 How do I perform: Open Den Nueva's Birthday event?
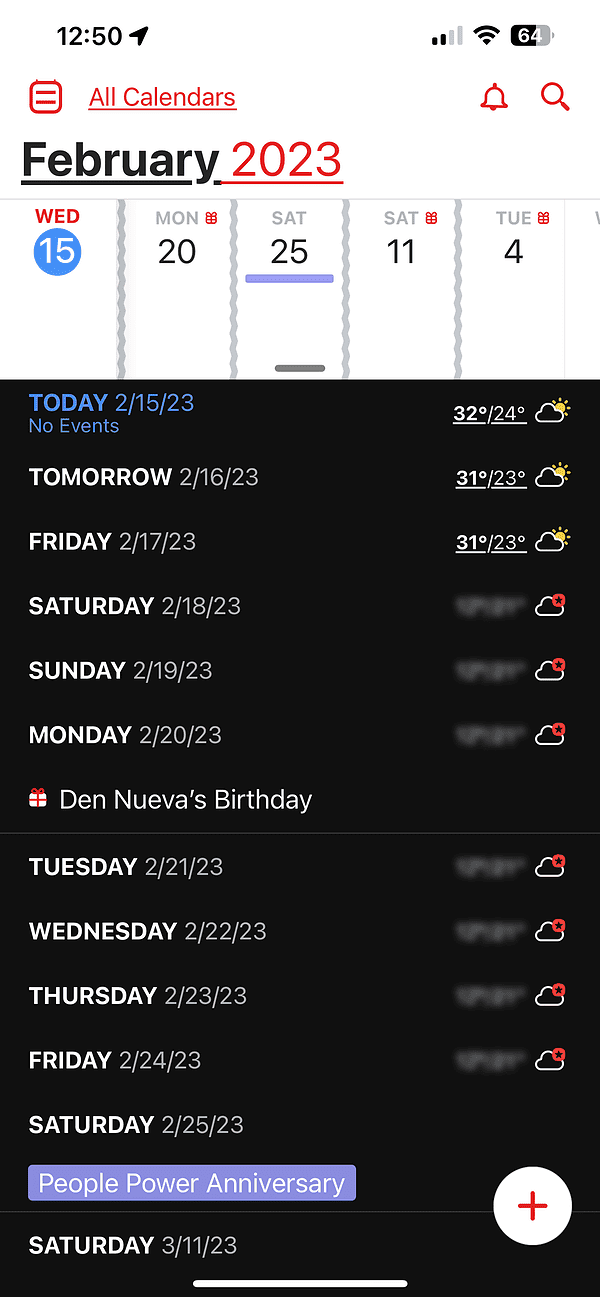point(186,800)
